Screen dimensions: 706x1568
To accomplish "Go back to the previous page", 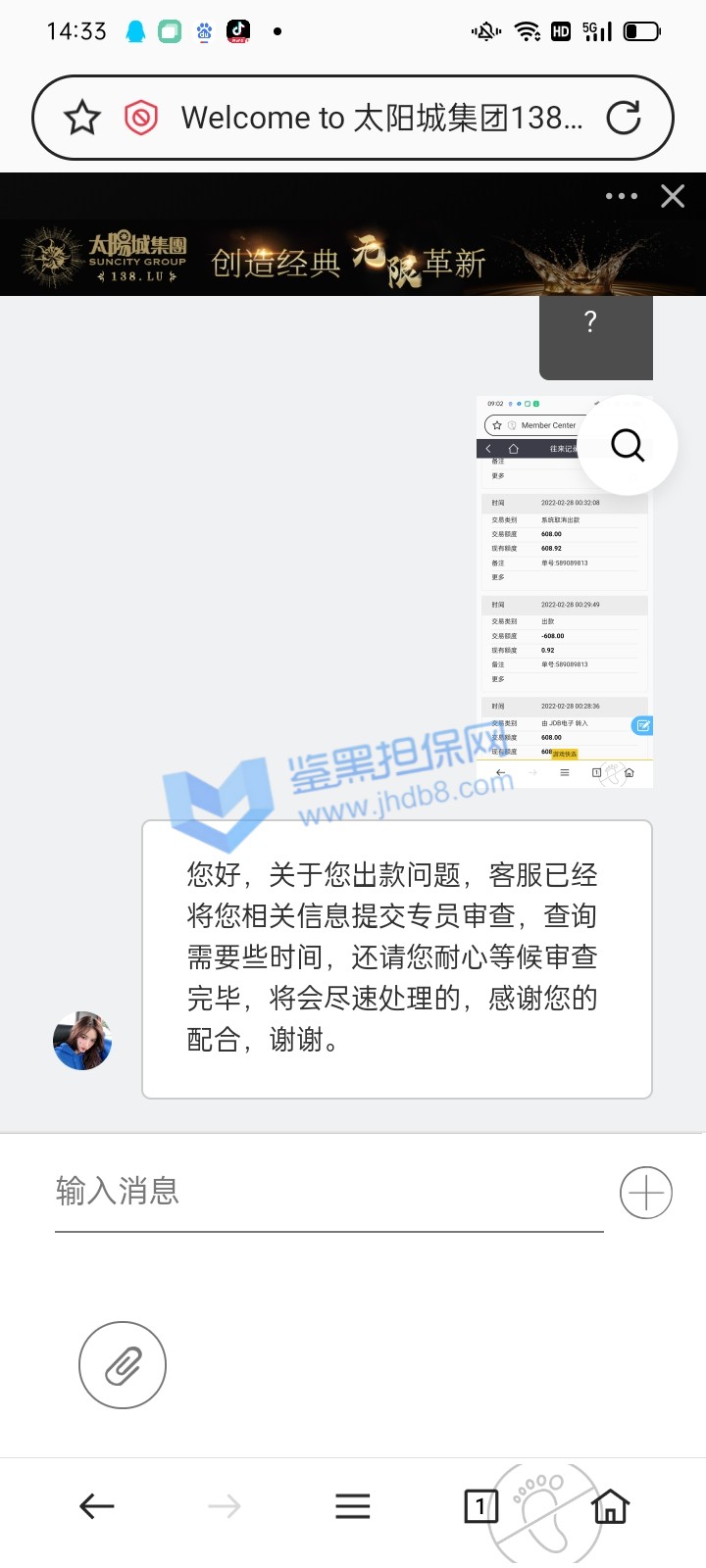I will pos(96,1506).
